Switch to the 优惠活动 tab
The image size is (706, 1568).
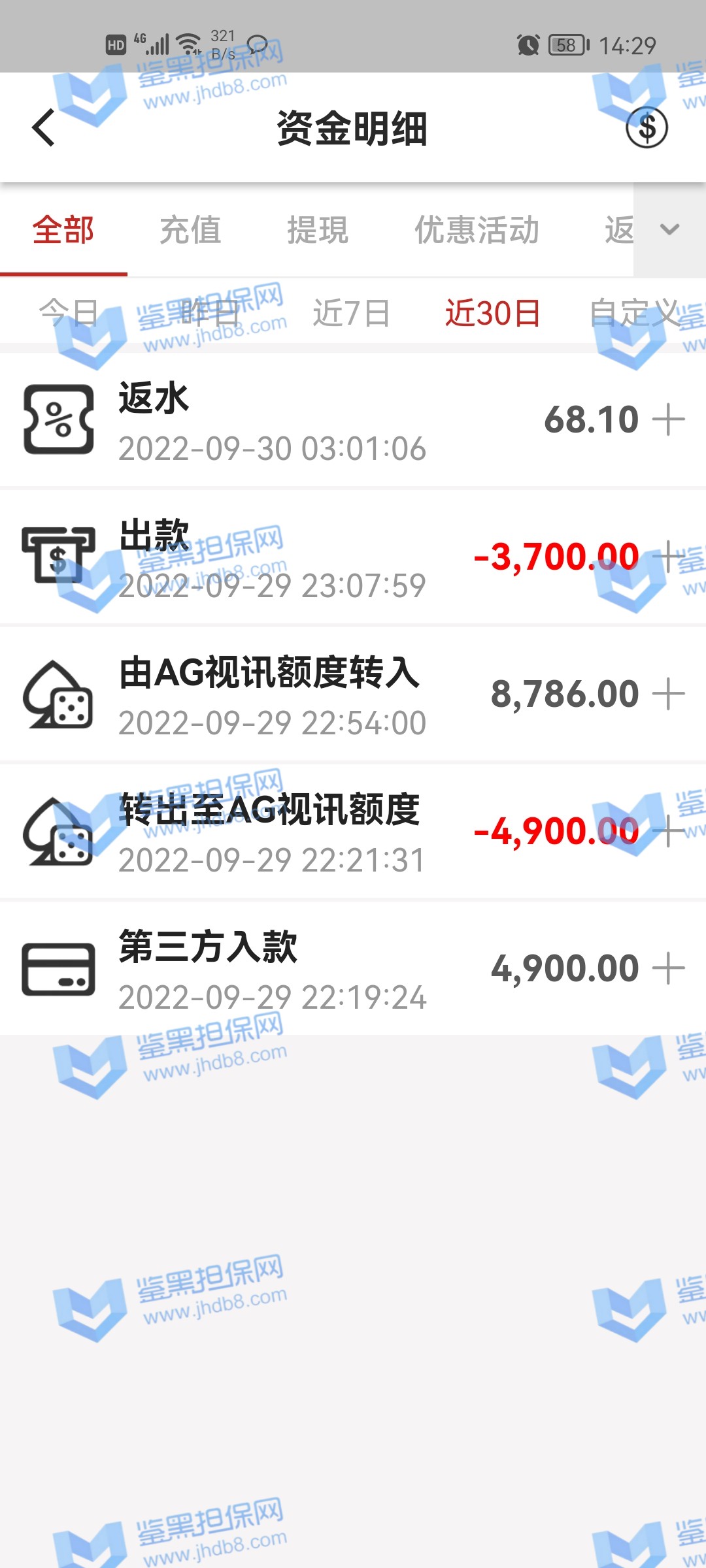pyautogui.click(x=477, y=230)
